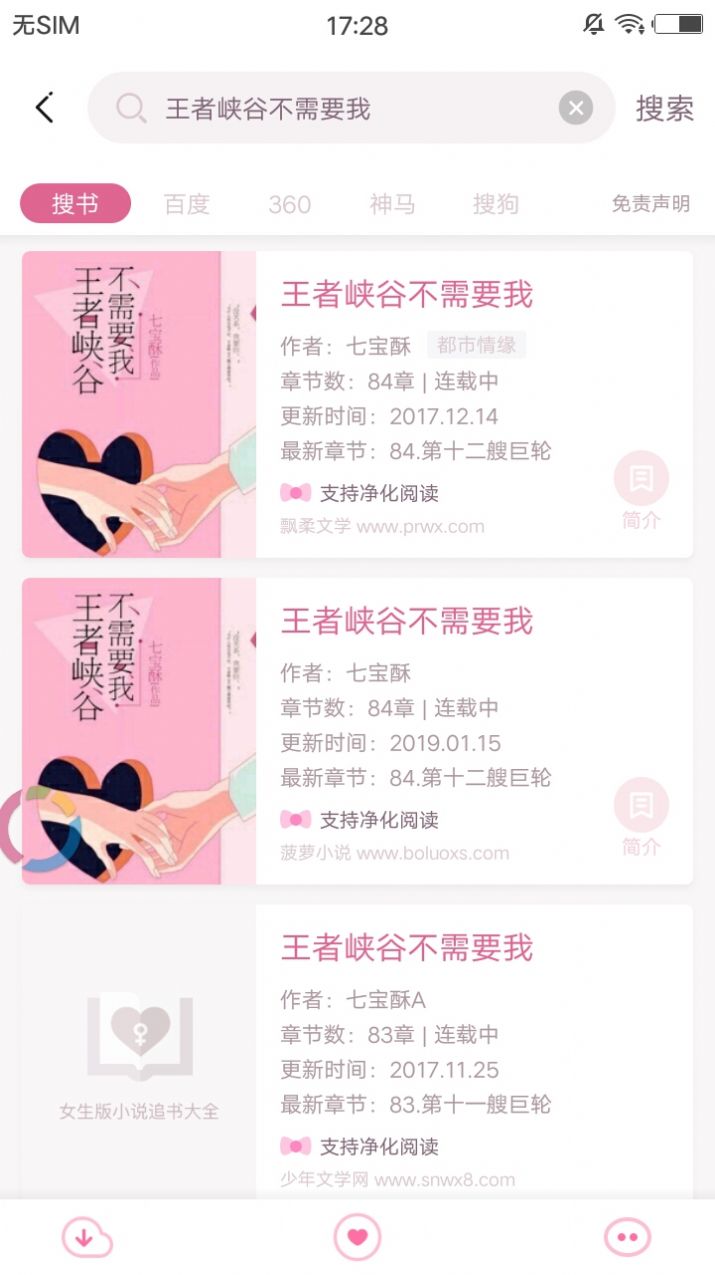The image size is (715, 1275).
Task: Go back using the top-left arrow
Action: click(44, 108)
